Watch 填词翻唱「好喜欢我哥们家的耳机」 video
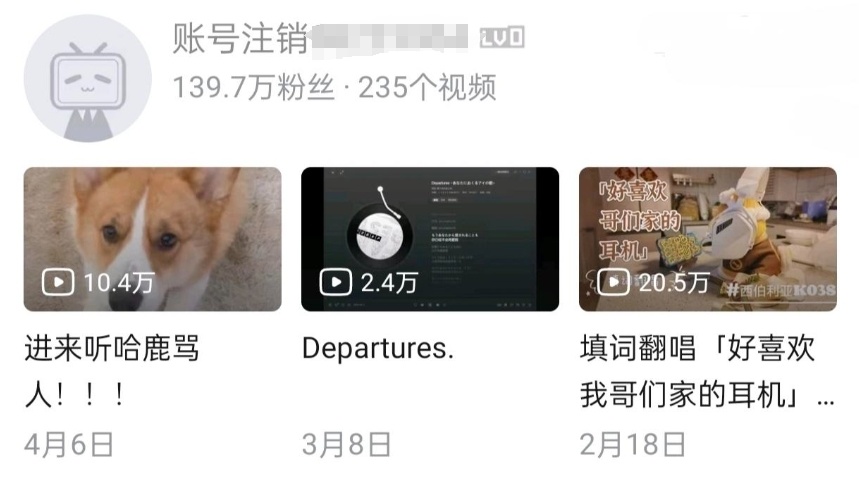The height and width of the screenshot is (483, 859). tap(707, 239)
